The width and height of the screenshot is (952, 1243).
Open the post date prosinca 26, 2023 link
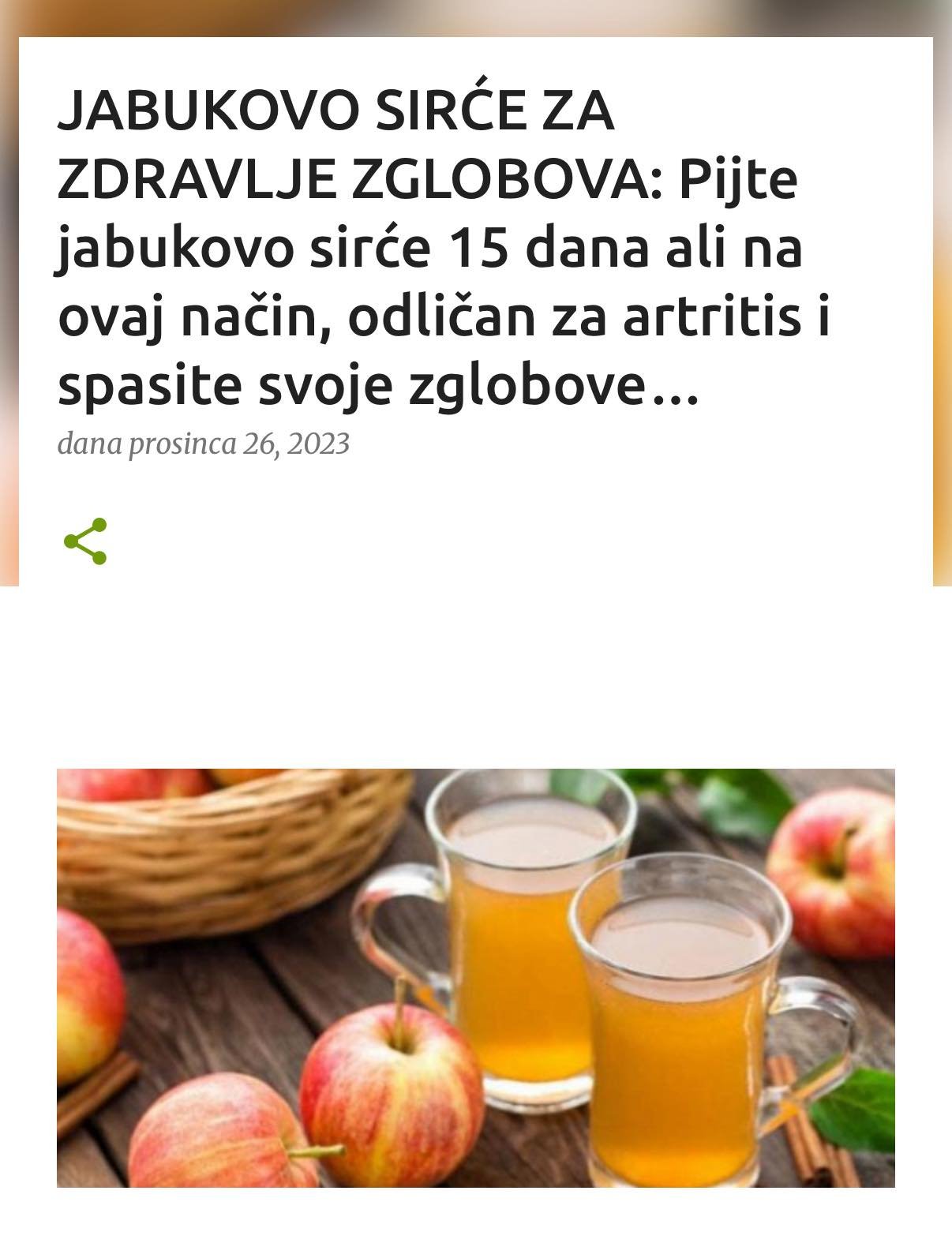click(x=238, y=444)
